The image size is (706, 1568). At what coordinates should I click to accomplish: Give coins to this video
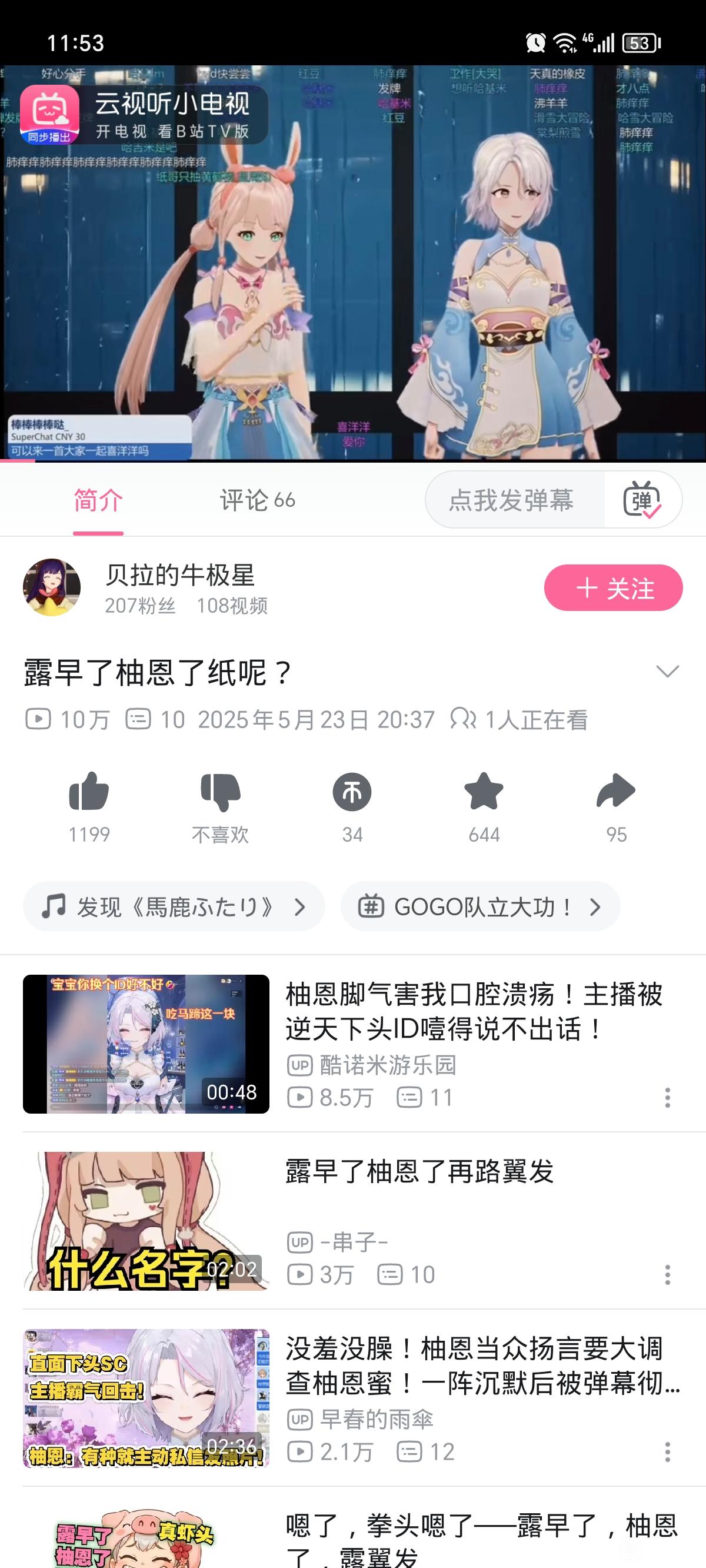[352, 791]
